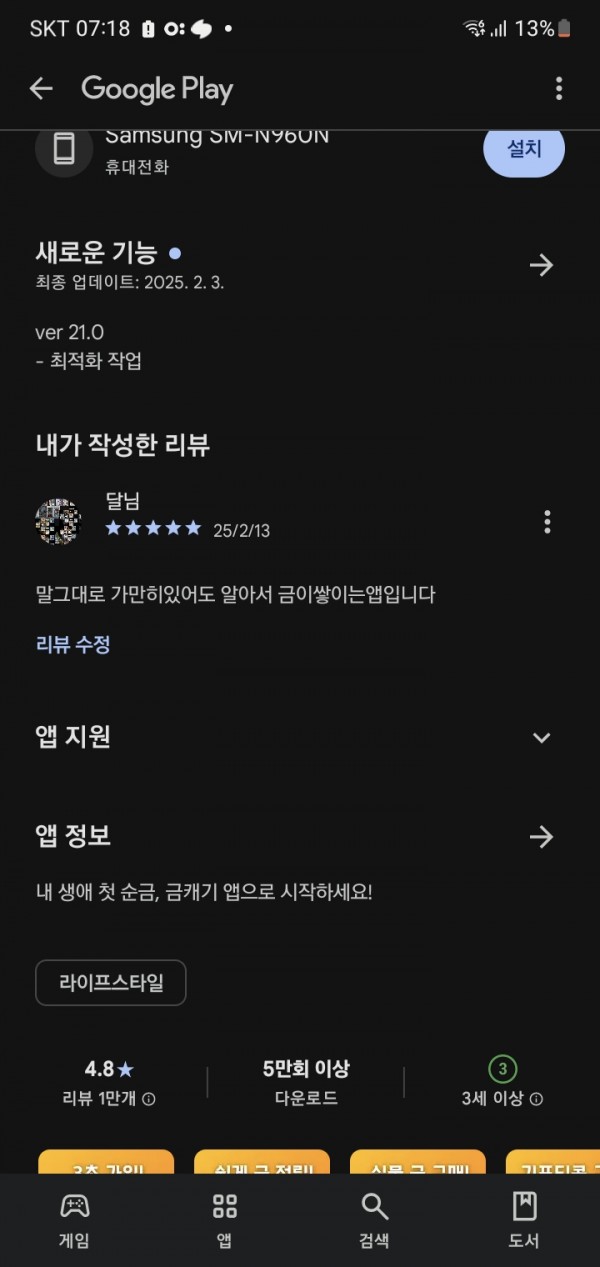Switch to the 도서 tab
This screenshot has width=600, height=1267.
(x=524, y=1220)
